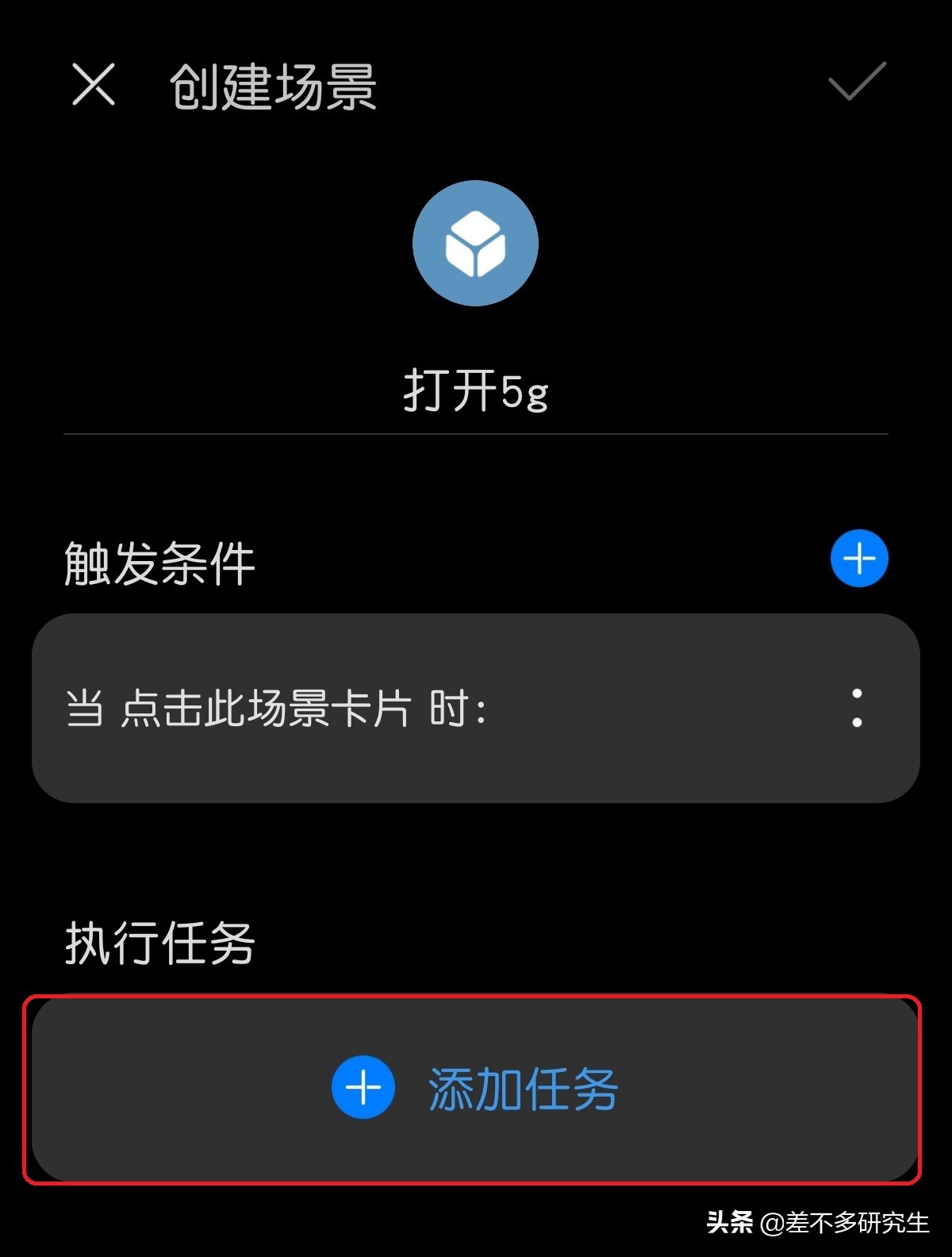Open the scene icon picker via the cube
Viewport: 952px width, 1257px height.
476,244
